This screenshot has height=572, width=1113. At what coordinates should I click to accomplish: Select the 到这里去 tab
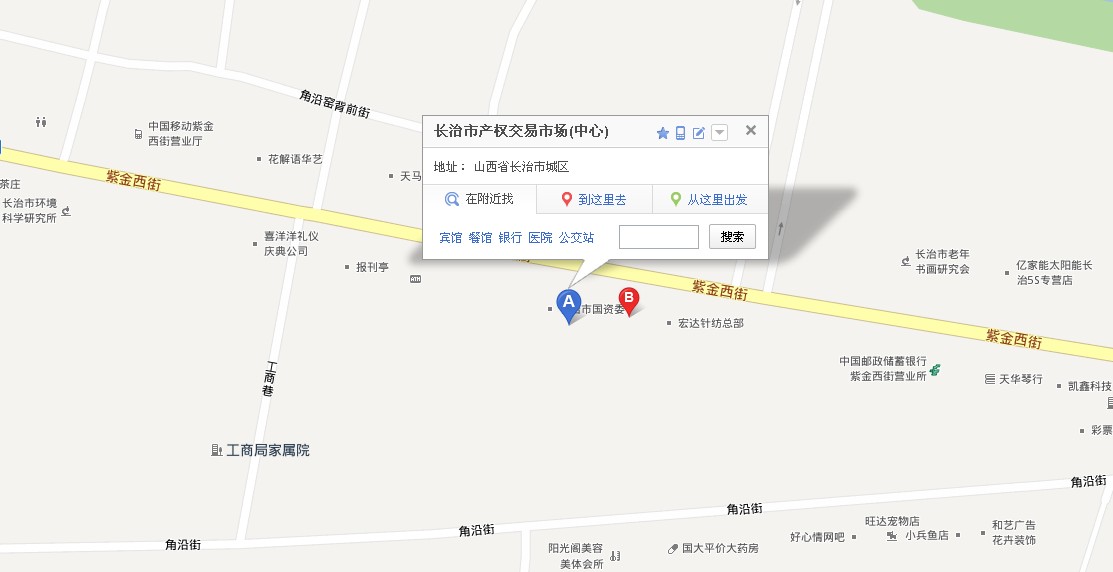(594, 199)
